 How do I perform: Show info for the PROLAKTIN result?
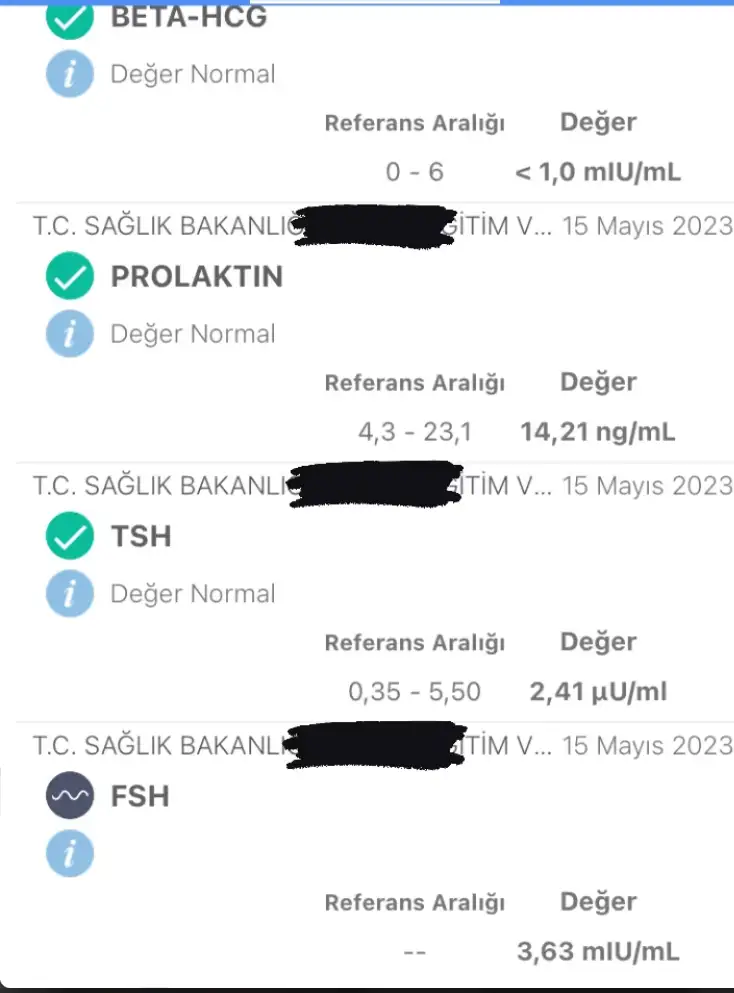(70, 334)
